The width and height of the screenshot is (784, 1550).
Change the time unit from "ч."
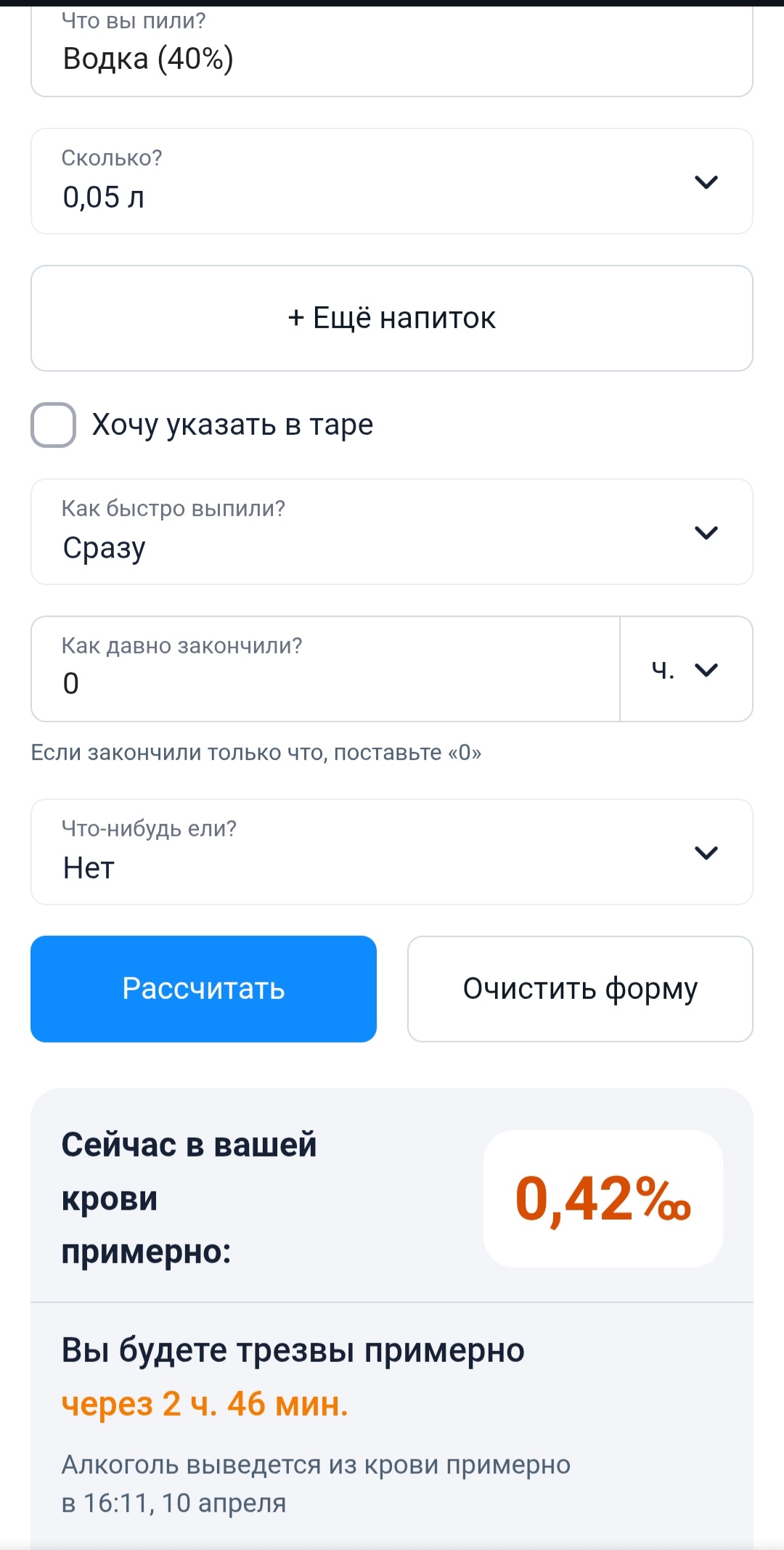point(685,669)
